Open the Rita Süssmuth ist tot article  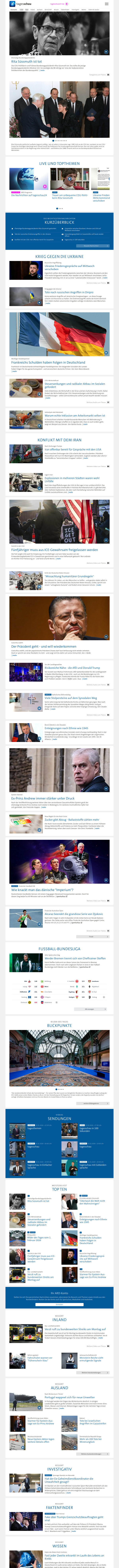[27, 62]
